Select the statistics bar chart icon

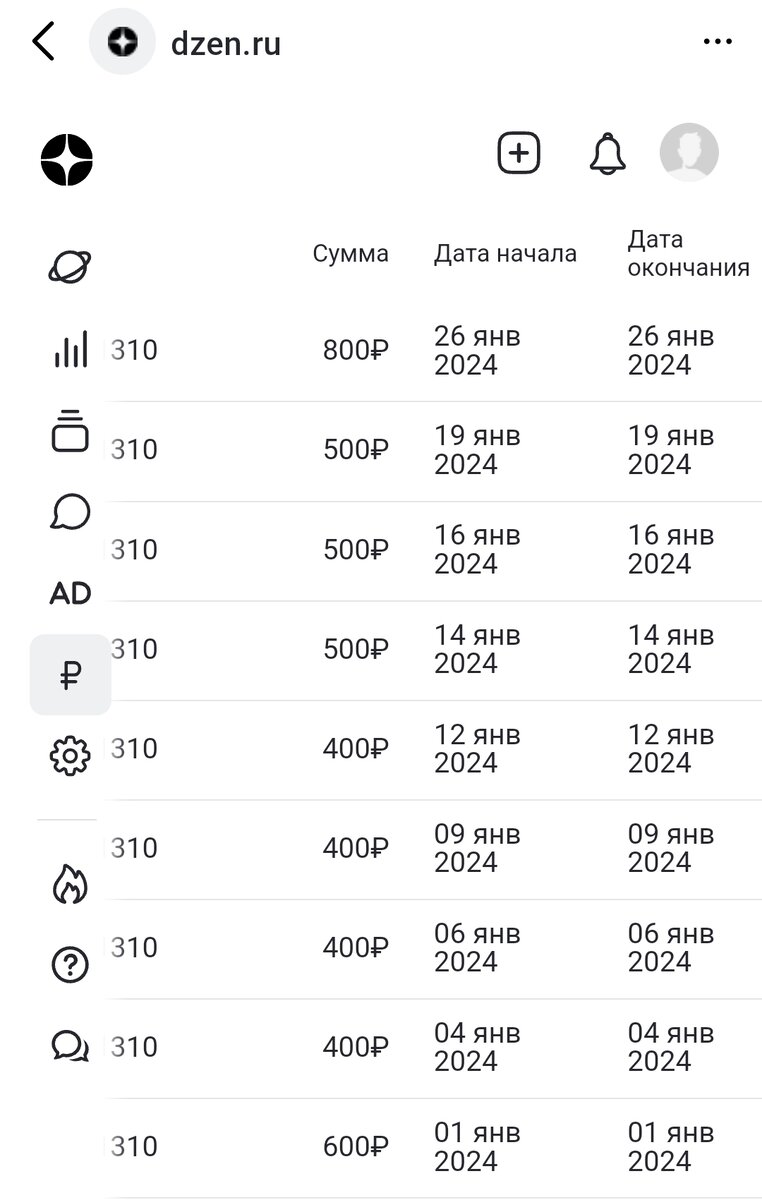(69, 349)
